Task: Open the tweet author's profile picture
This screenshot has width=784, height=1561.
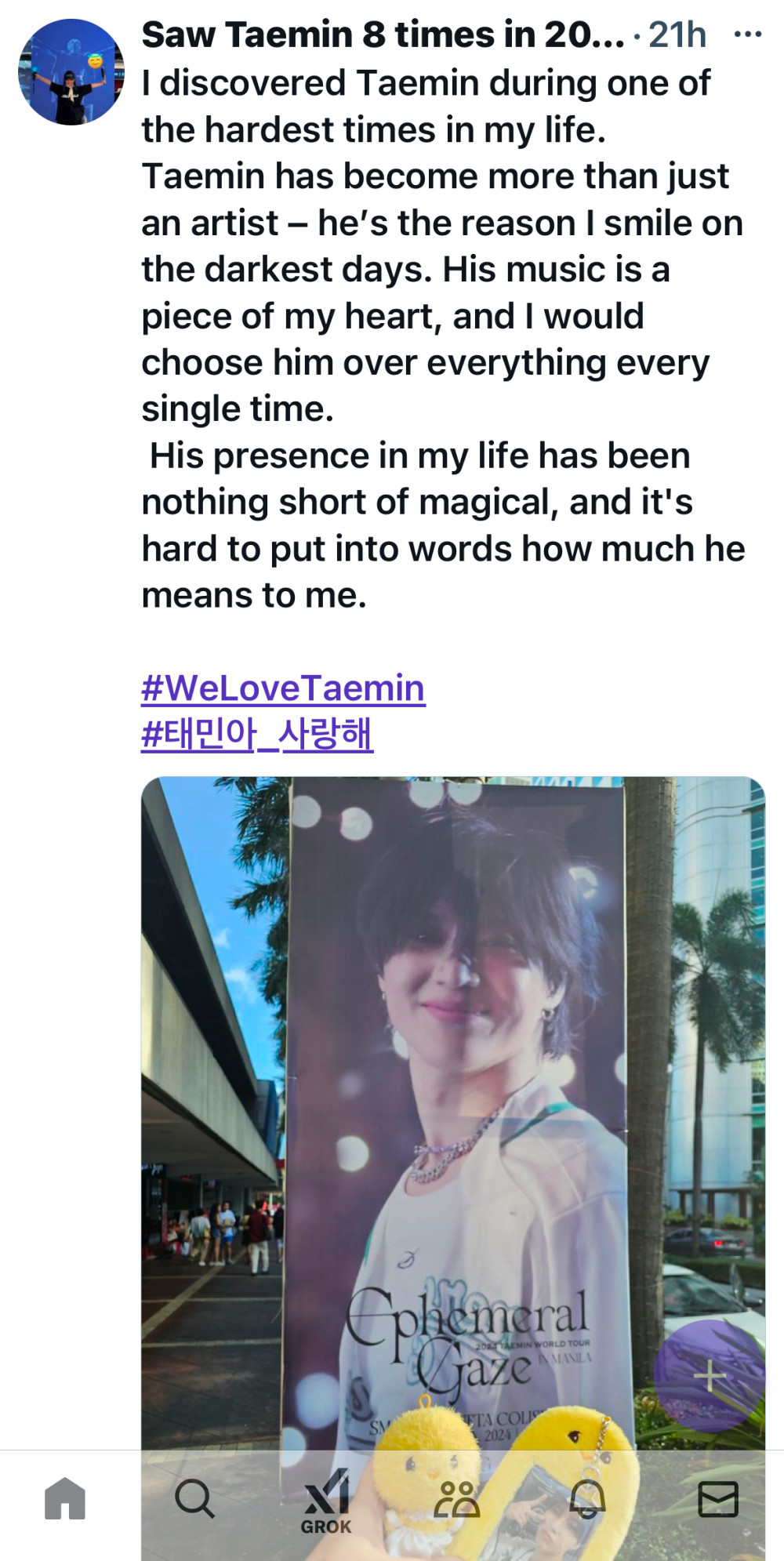Action: (71, 72)
